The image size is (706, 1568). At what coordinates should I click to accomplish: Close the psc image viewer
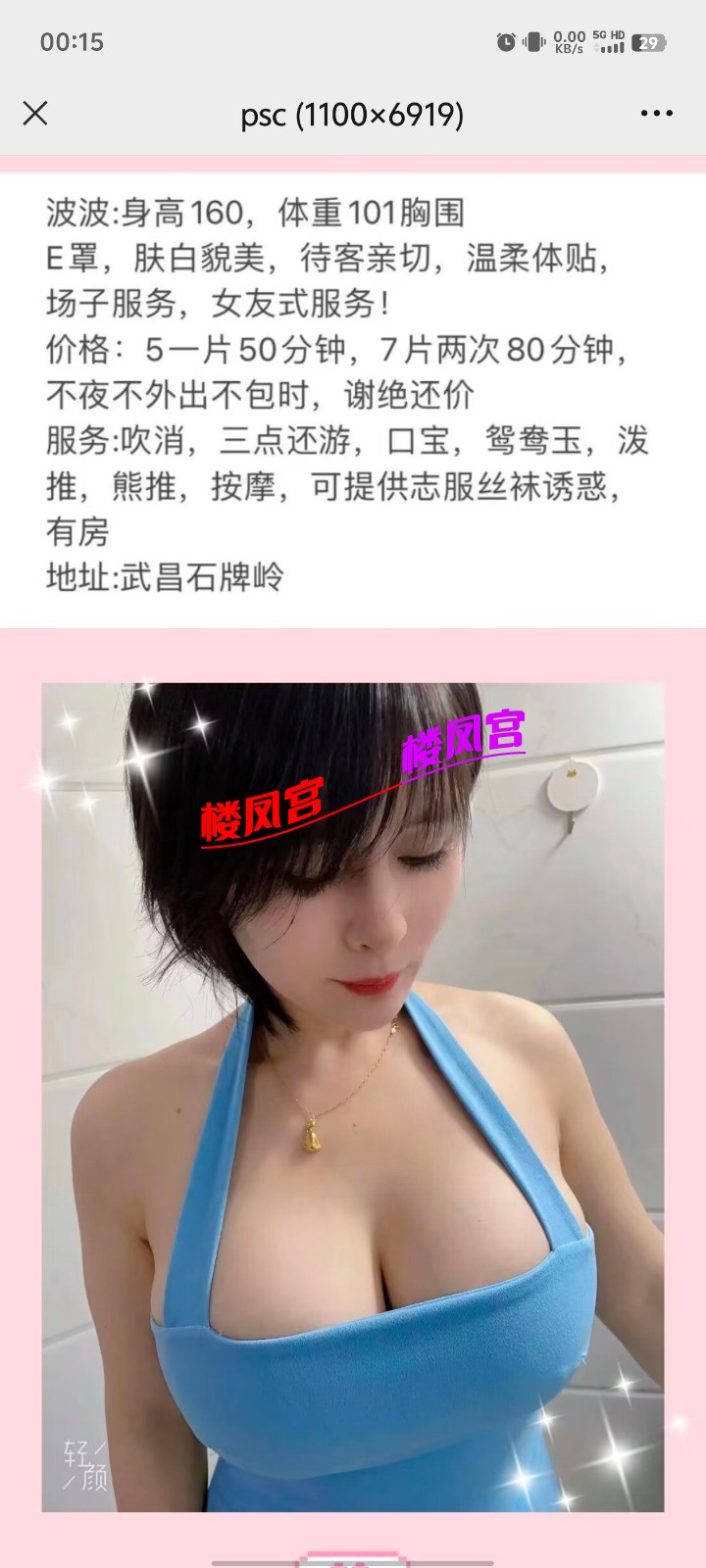coord(35,114)
